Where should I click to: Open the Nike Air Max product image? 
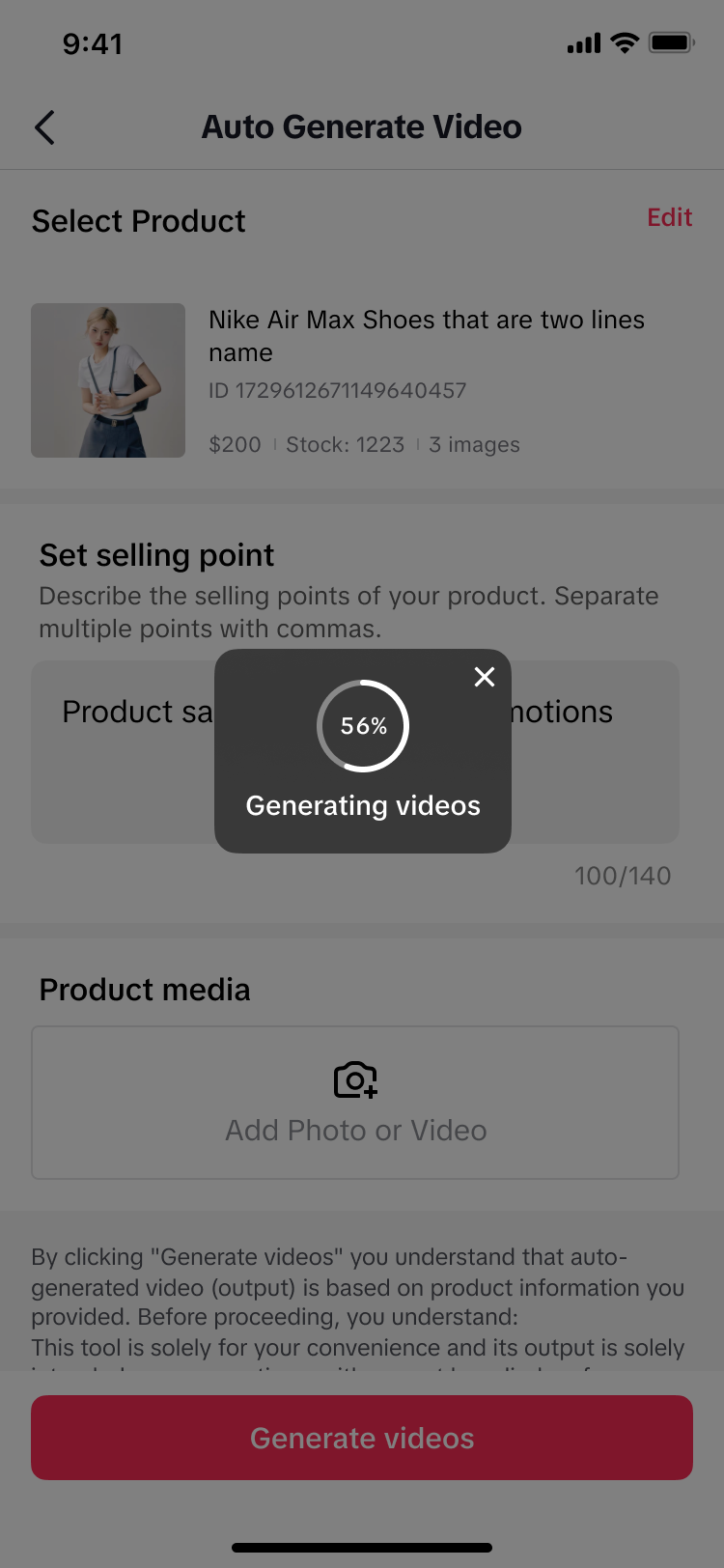[108, 380]
